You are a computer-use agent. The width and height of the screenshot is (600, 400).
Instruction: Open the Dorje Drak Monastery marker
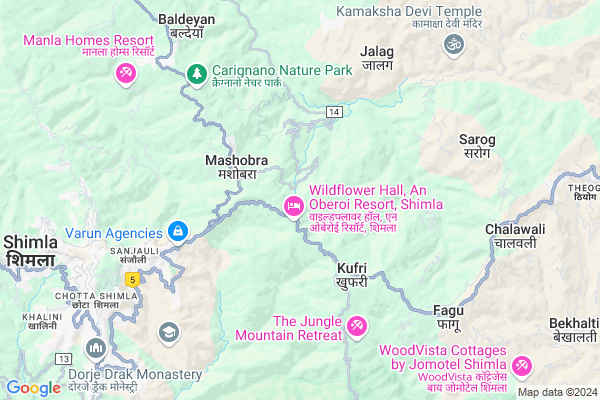coord(96,349)
